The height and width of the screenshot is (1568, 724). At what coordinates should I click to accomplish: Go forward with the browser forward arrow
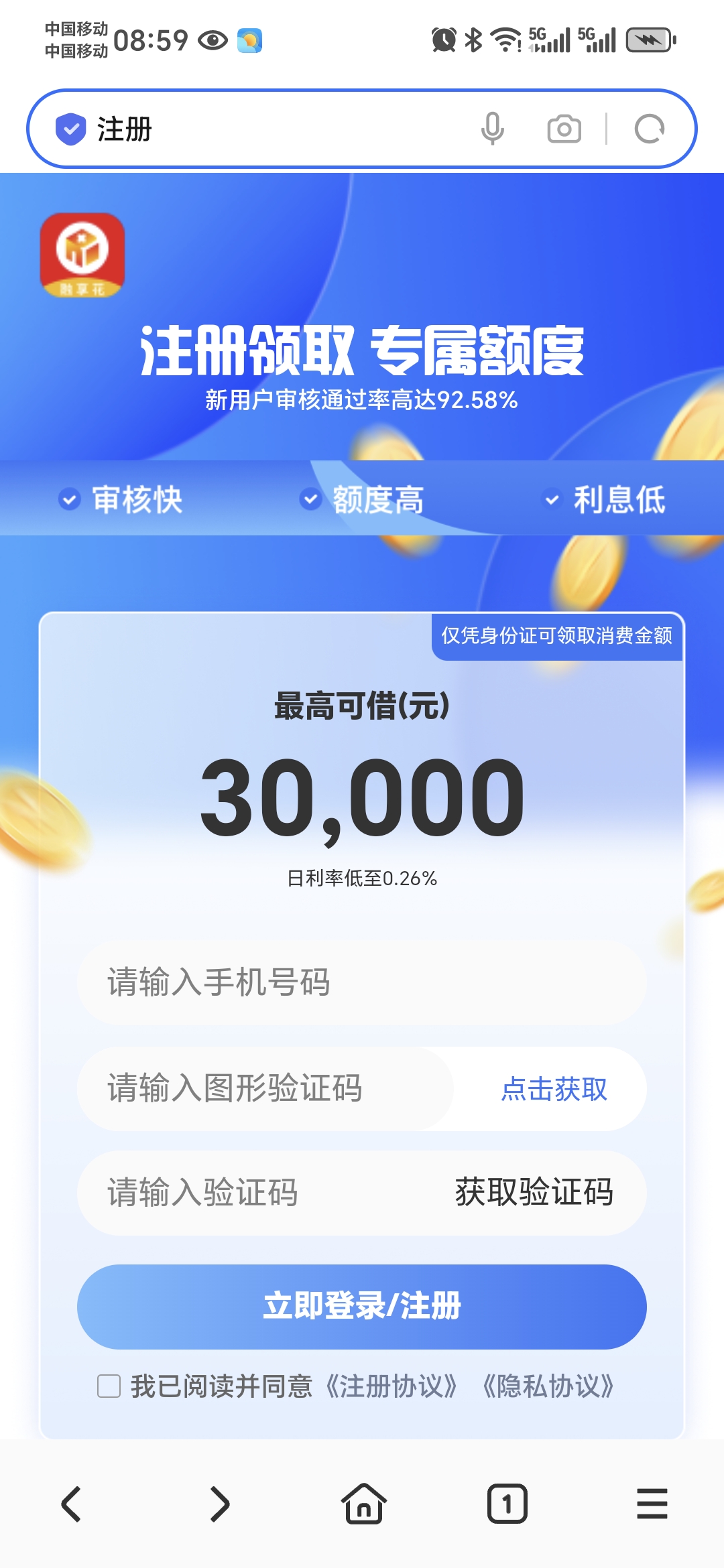(x=219, y=1504)
